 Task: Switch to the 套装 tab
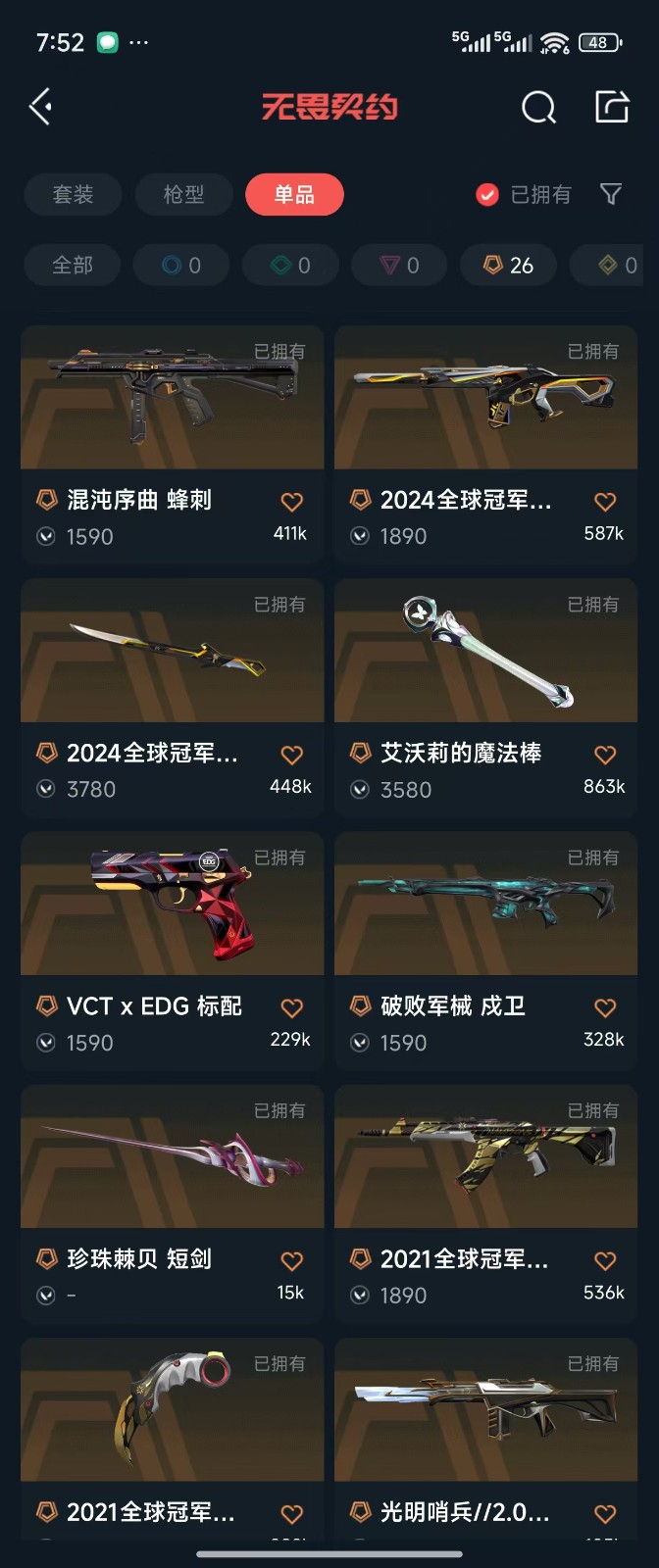(x=73, y=194)
